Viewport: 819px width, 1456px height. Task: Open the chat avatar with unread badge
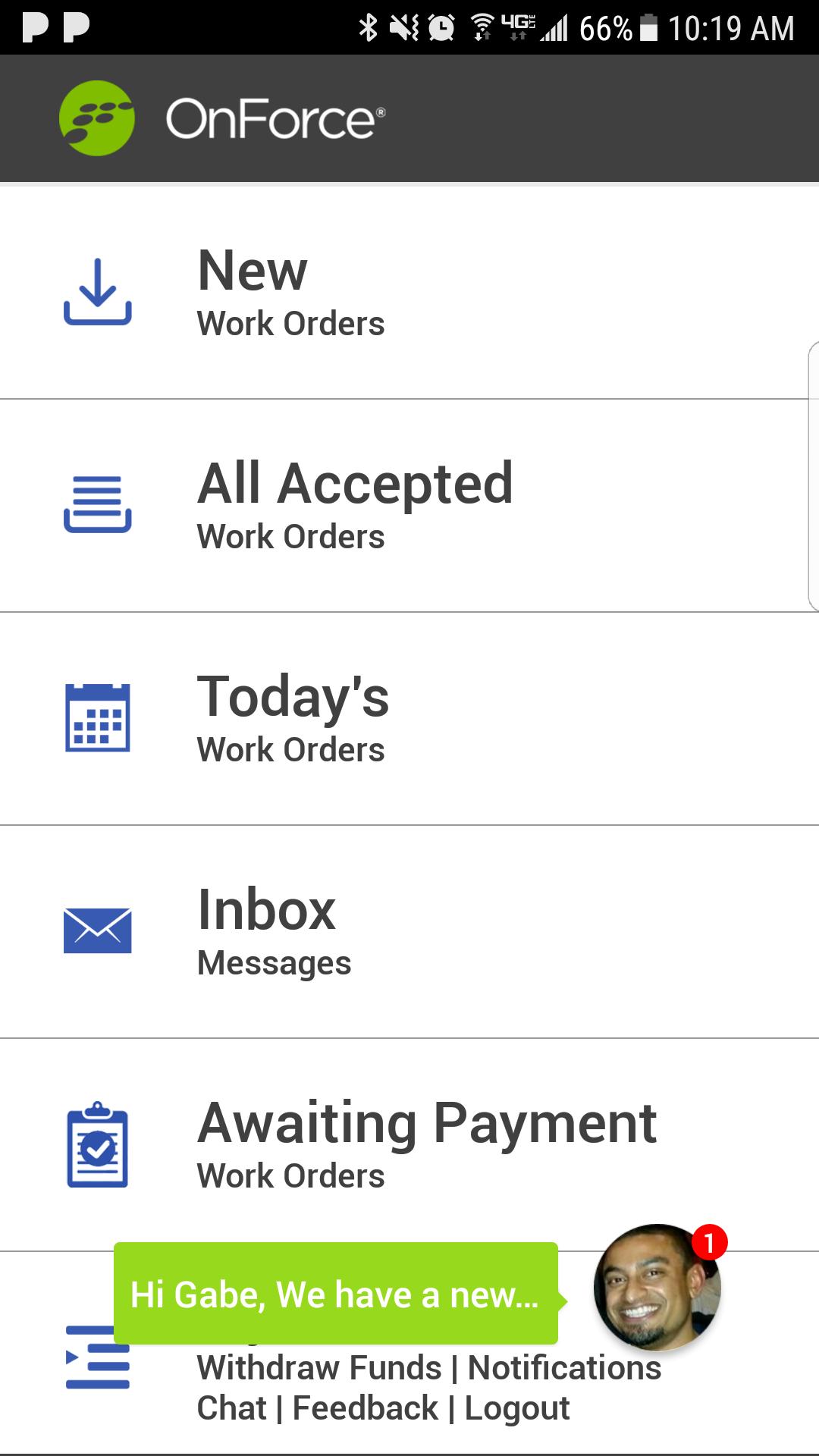(x=657, y=1288)
